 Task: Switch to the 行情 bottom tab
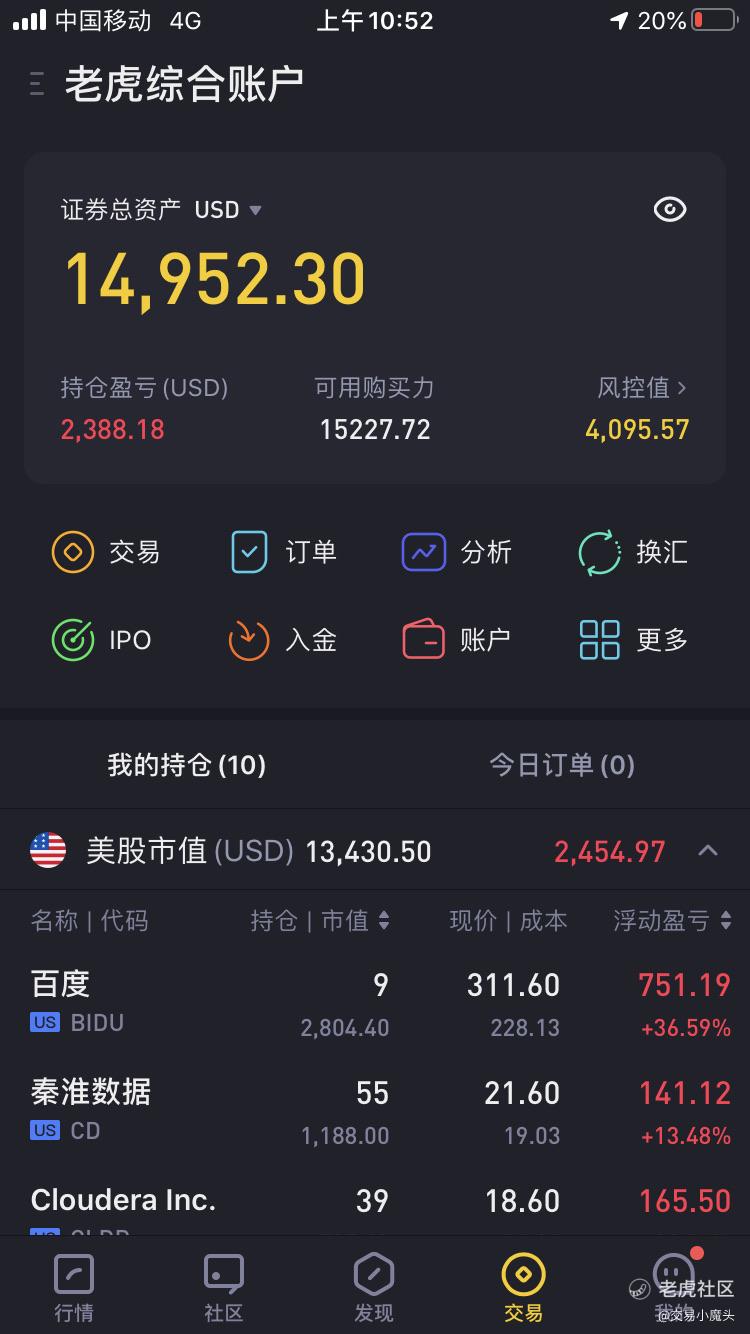74,1288
